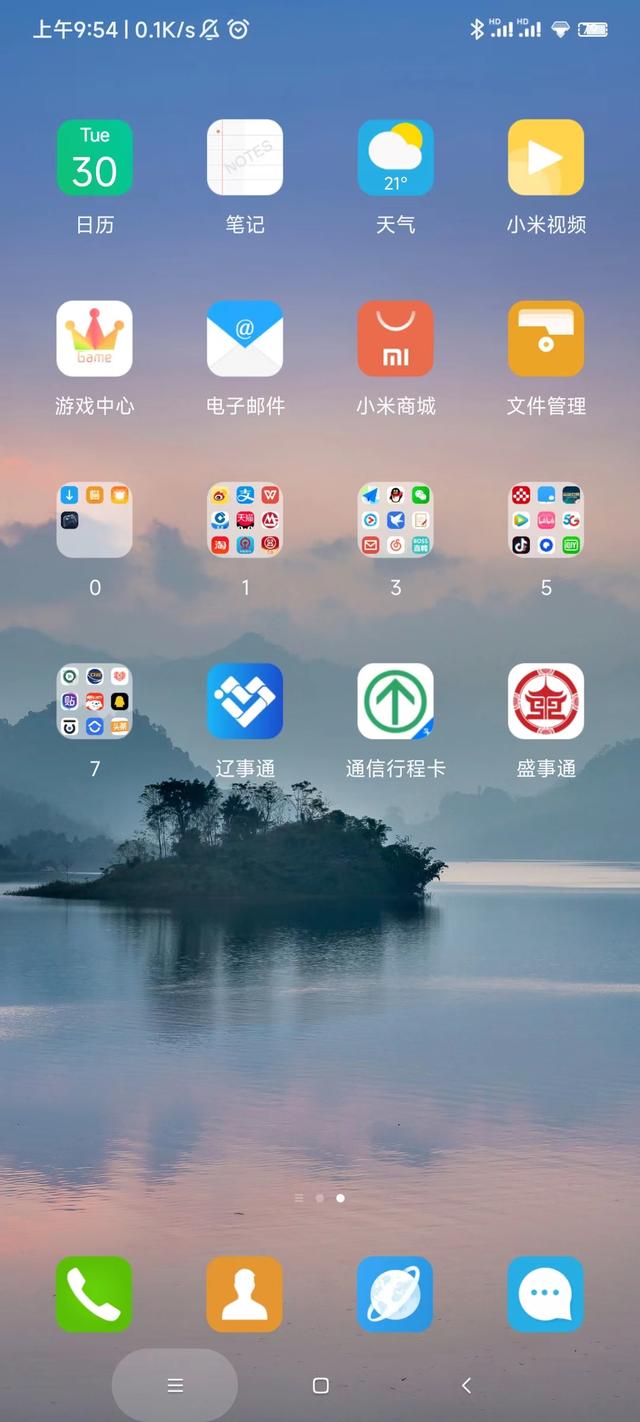Launch the 辽事通 app
The image size is (640, 1422).
(245, 701)
